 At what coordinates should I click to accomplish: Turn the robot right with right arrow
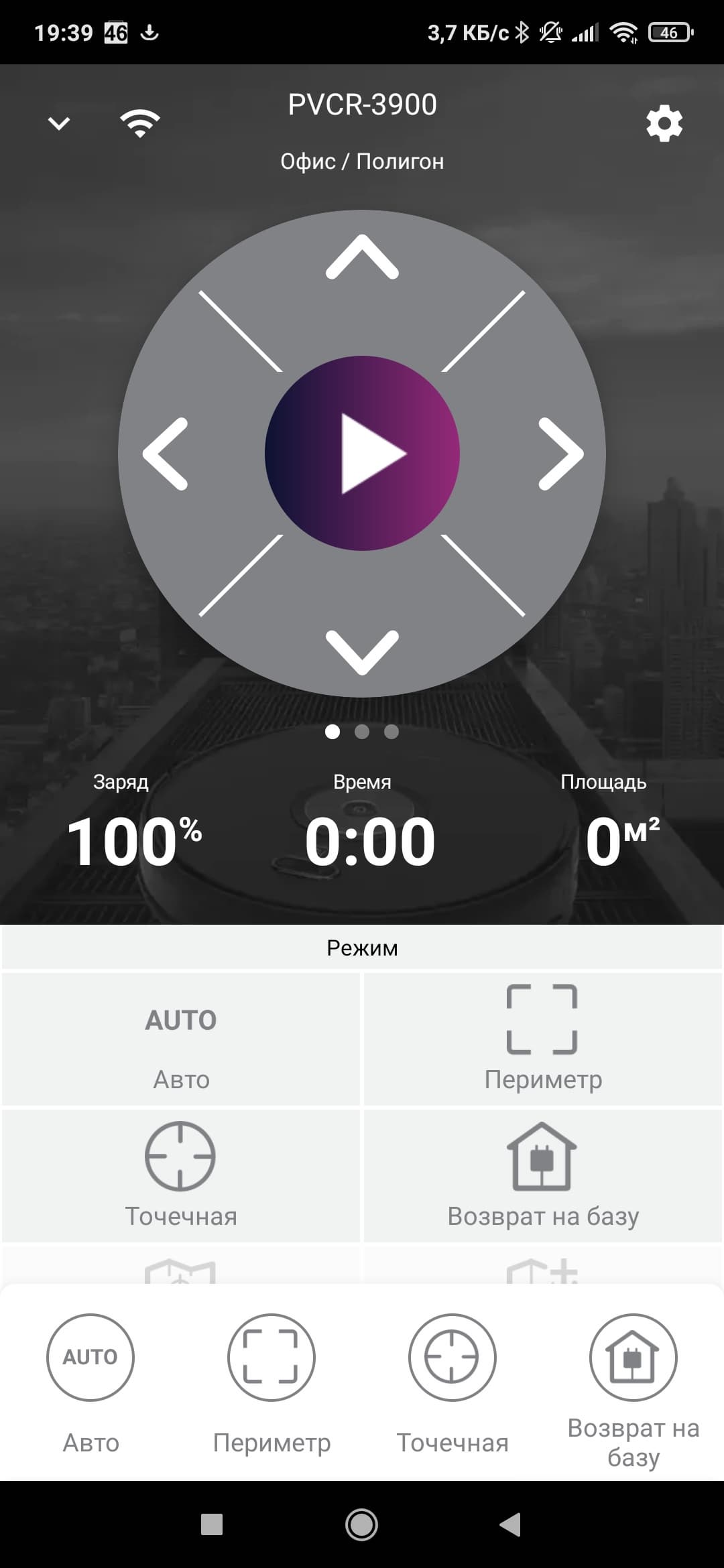coord(560,454)
